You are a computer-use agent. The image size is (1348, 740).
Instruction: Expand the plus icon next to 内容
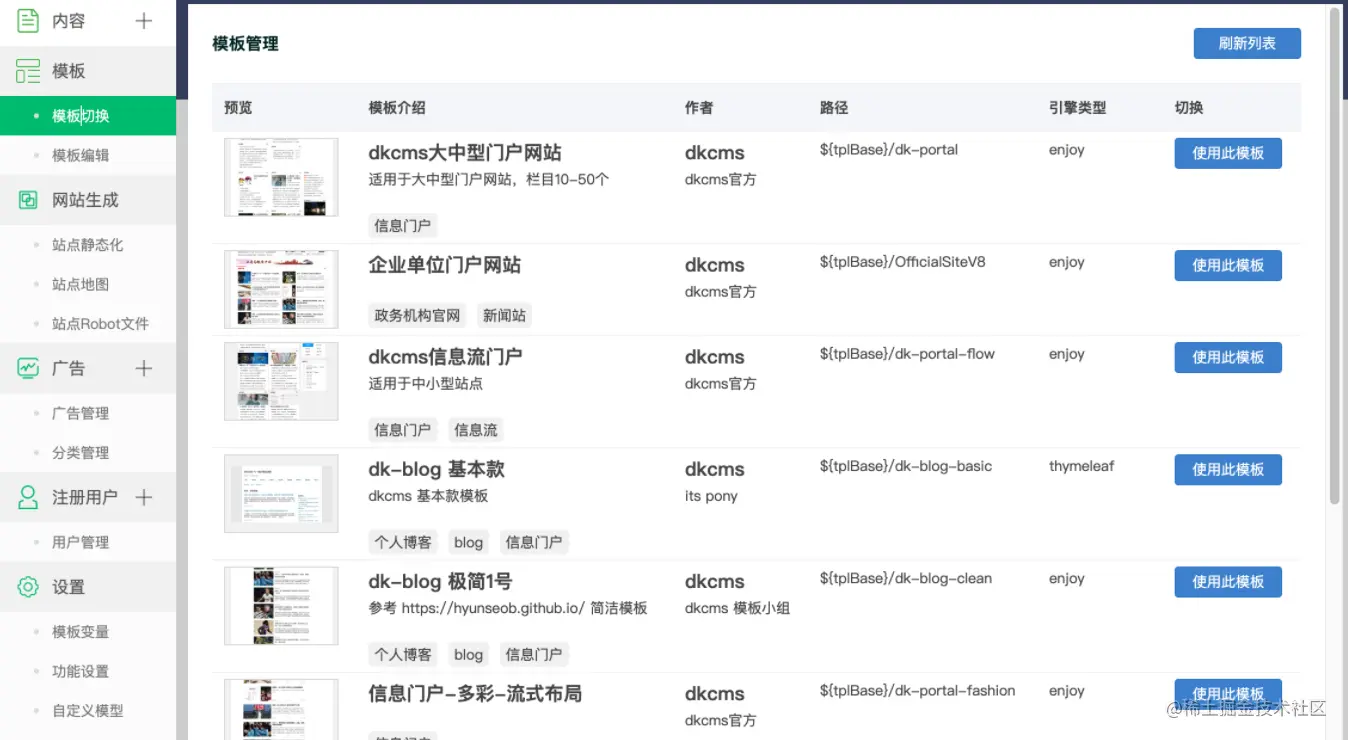click(x=144, y=21)
